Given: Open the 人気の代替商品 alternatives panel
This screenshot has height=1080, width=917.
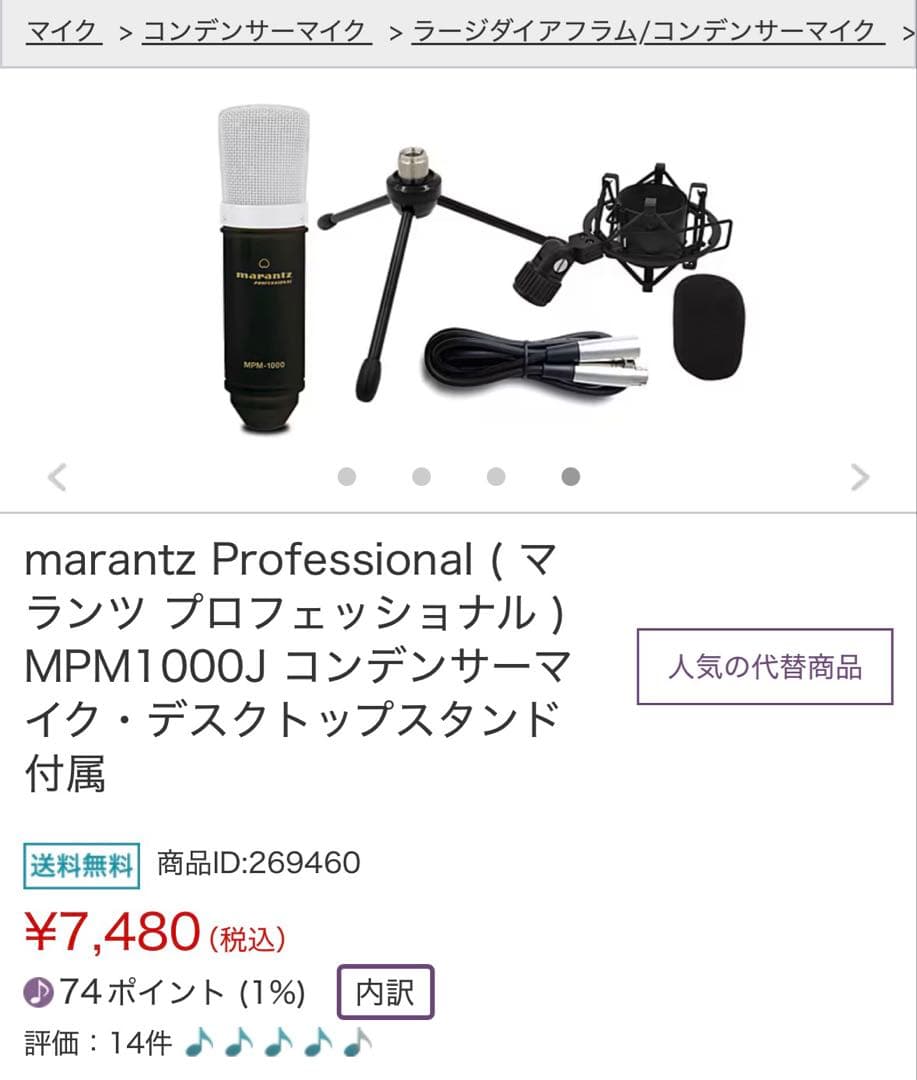Looking at the screenshot, I should pyautogui.click(x=765, y=669).
